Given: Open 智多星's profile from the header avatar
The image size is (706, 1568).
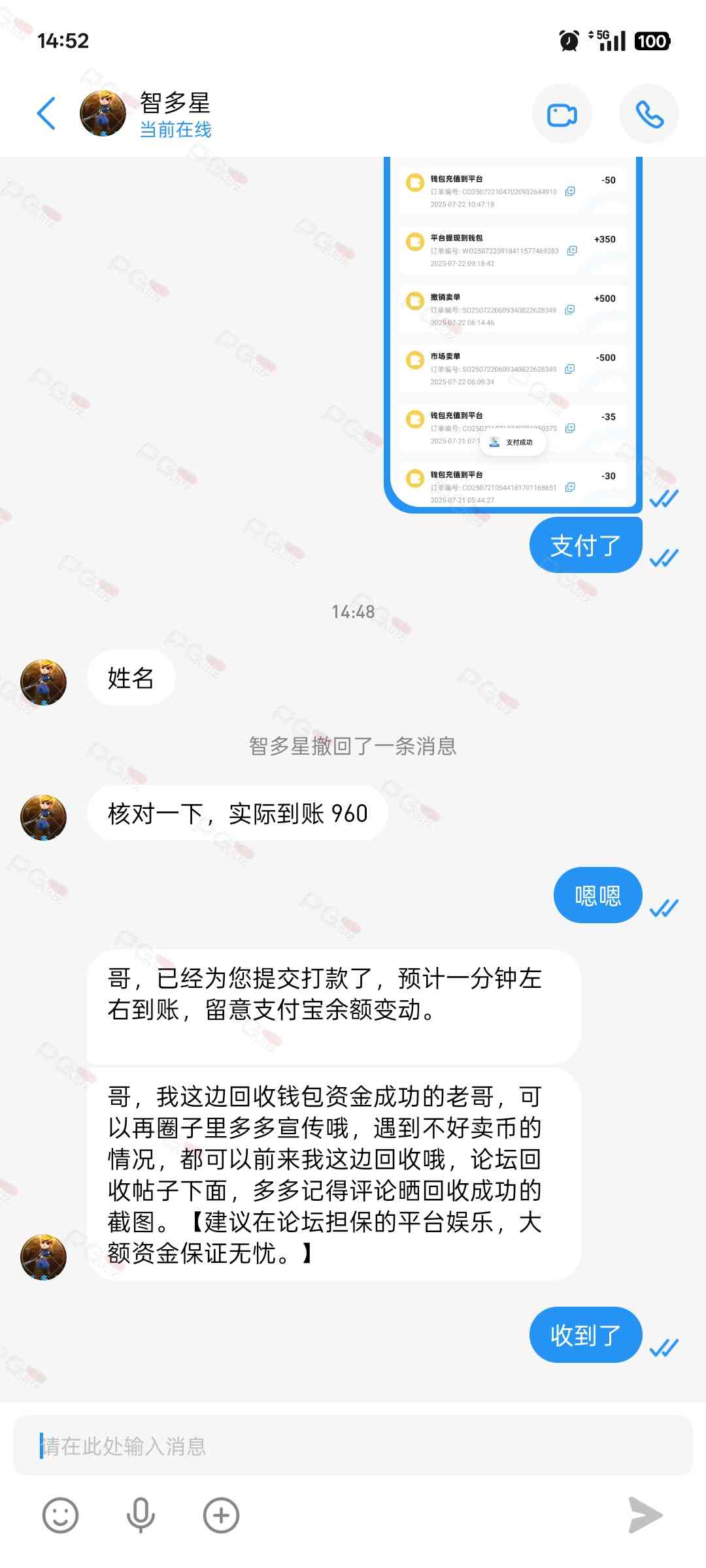Looking at the screenshot, I should (103, 114).
